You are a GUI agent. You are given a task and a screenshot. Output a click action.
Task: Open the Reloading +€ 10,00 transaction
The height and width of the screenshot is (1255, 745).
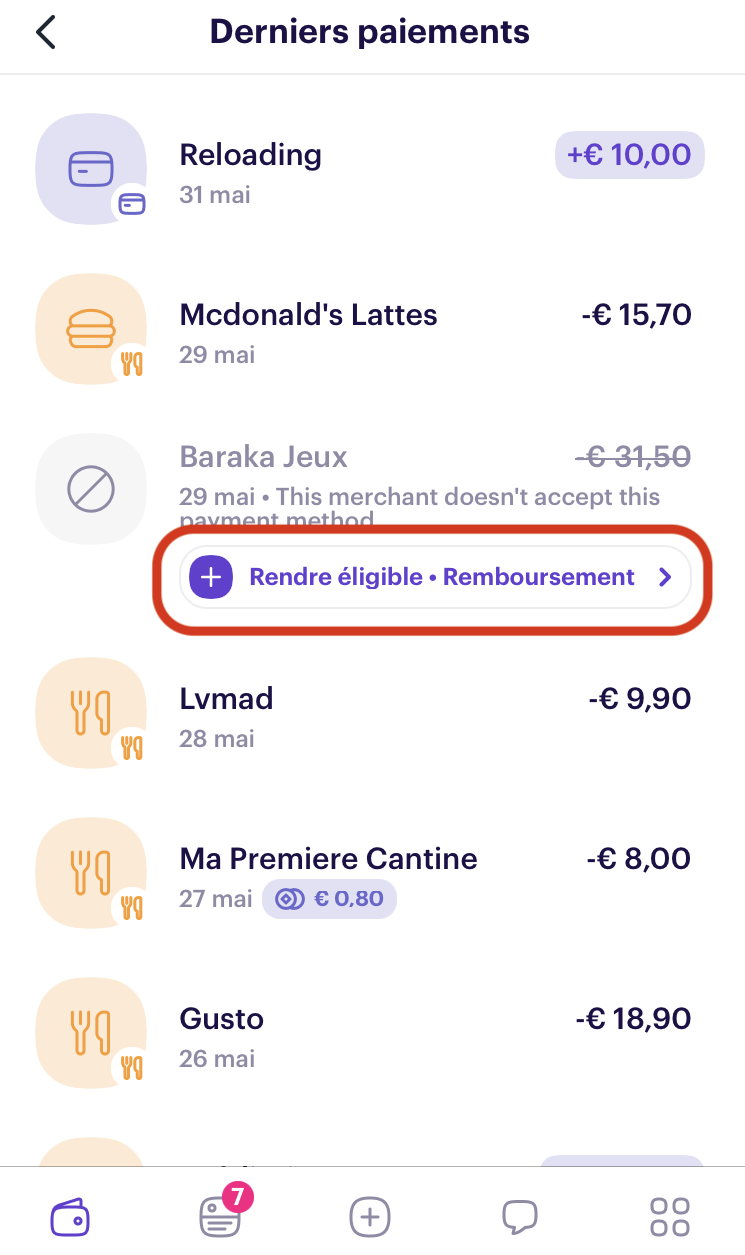coord(370,172)
